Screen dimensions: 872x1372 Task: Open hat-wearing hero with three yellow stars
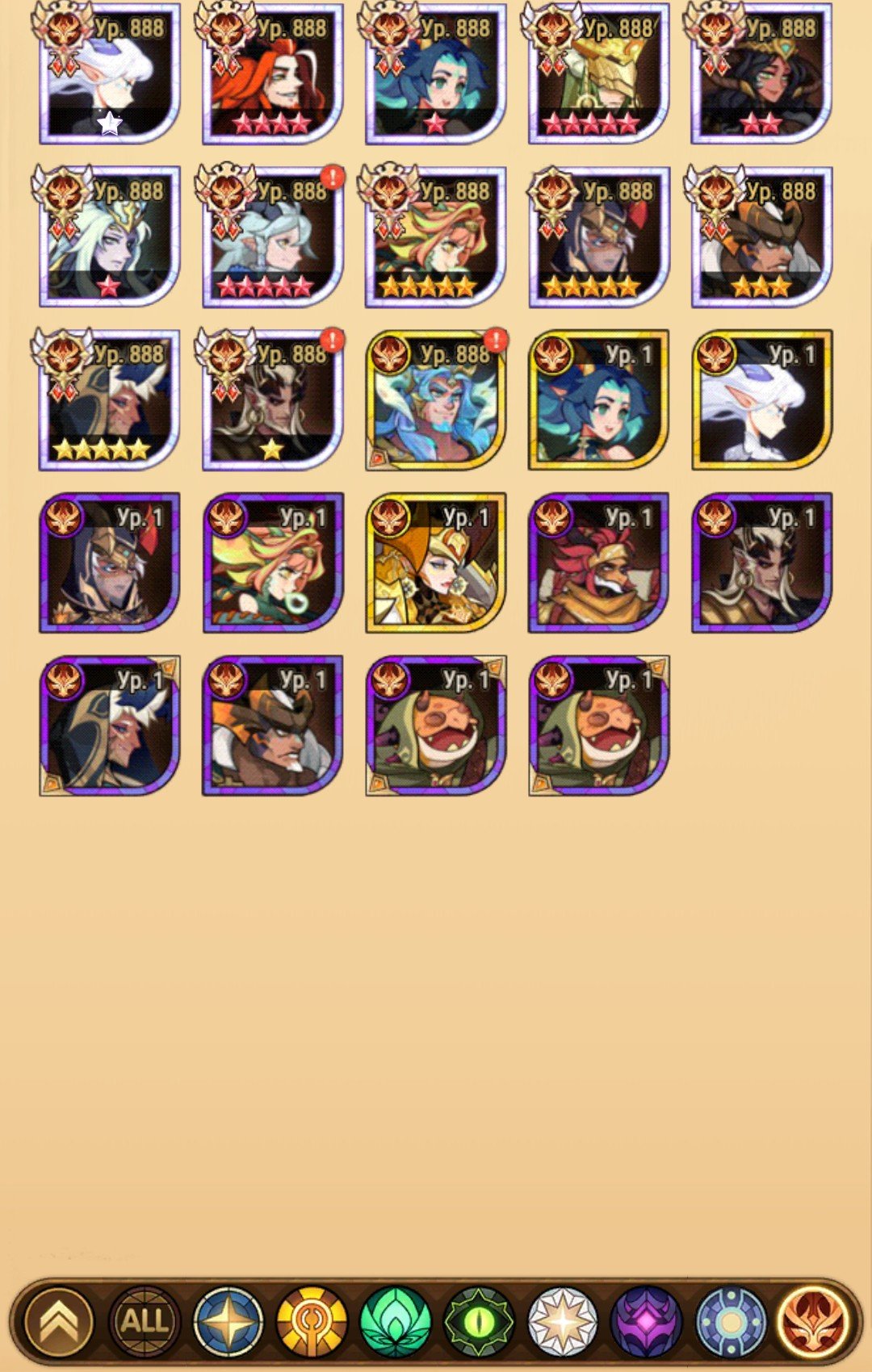tap(762, 237)
